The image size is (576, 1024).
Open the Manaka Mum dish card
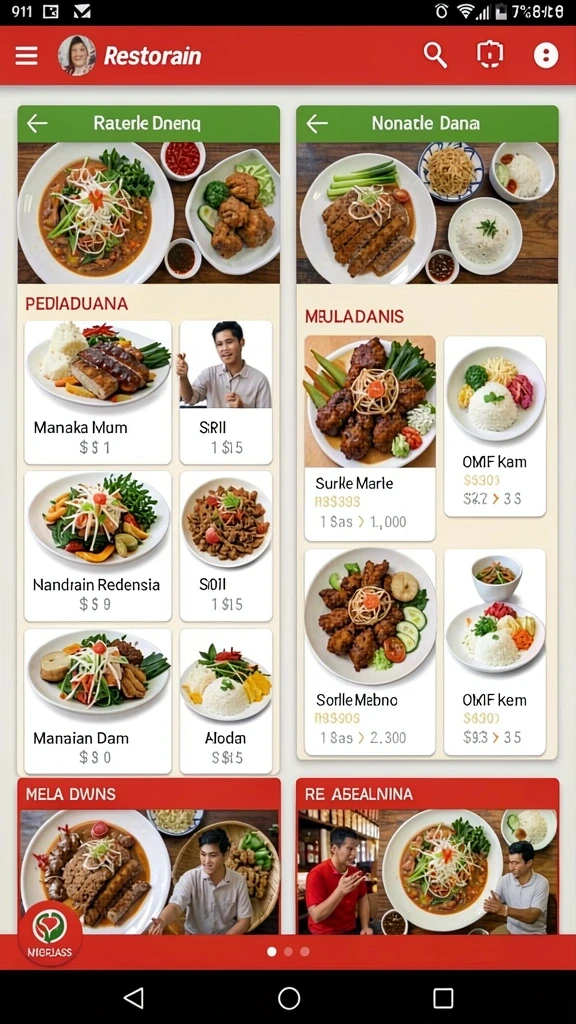coord(98,392)
